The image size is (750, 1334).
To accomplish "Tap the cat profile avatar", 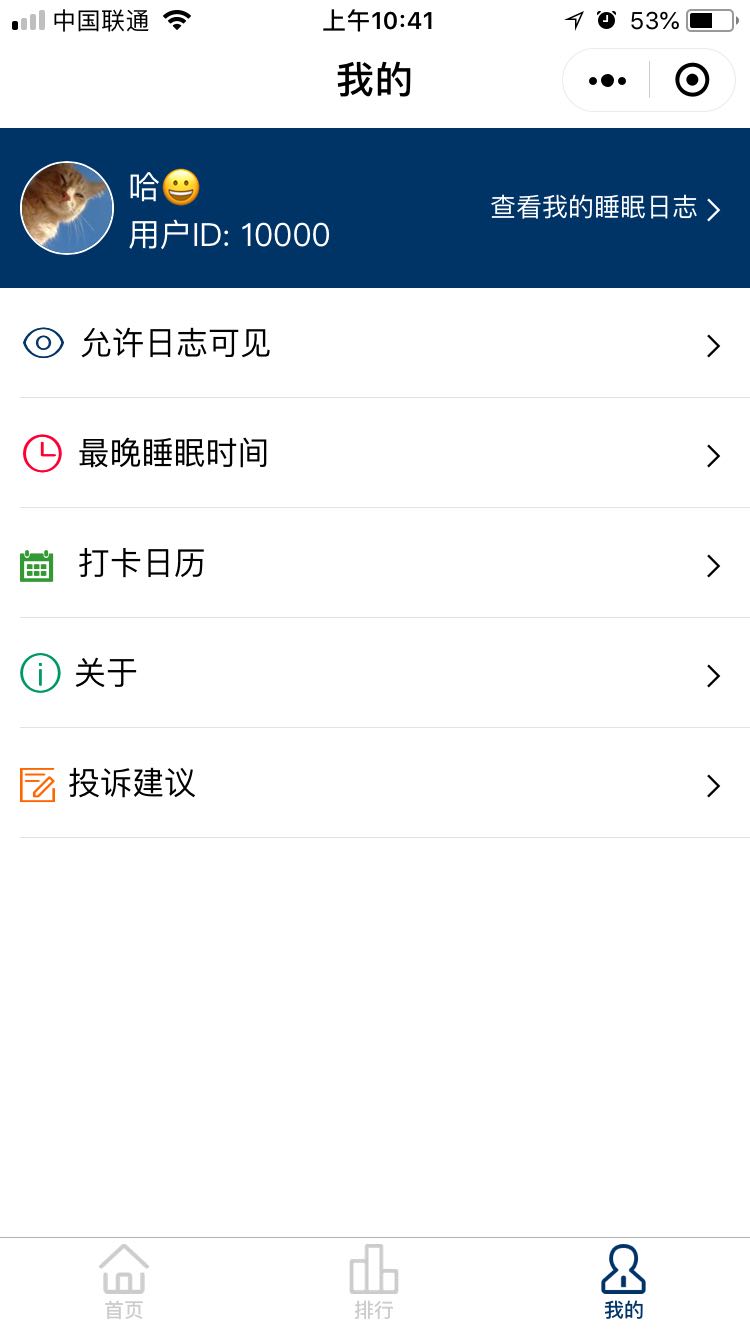I will 67,208.
